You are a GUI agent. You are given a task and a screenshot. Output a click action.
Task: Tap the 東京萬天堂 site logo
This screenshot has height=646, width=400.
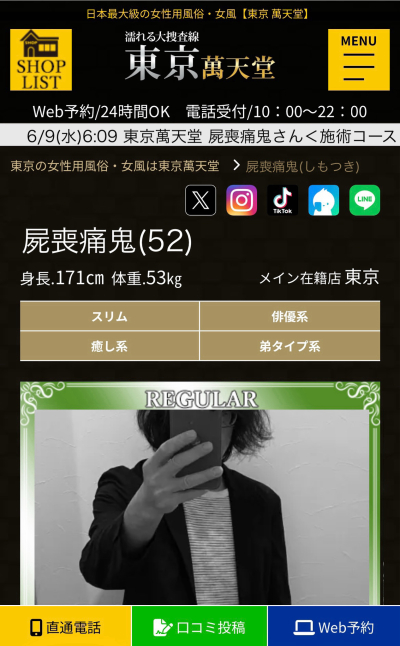pos(200,56)
